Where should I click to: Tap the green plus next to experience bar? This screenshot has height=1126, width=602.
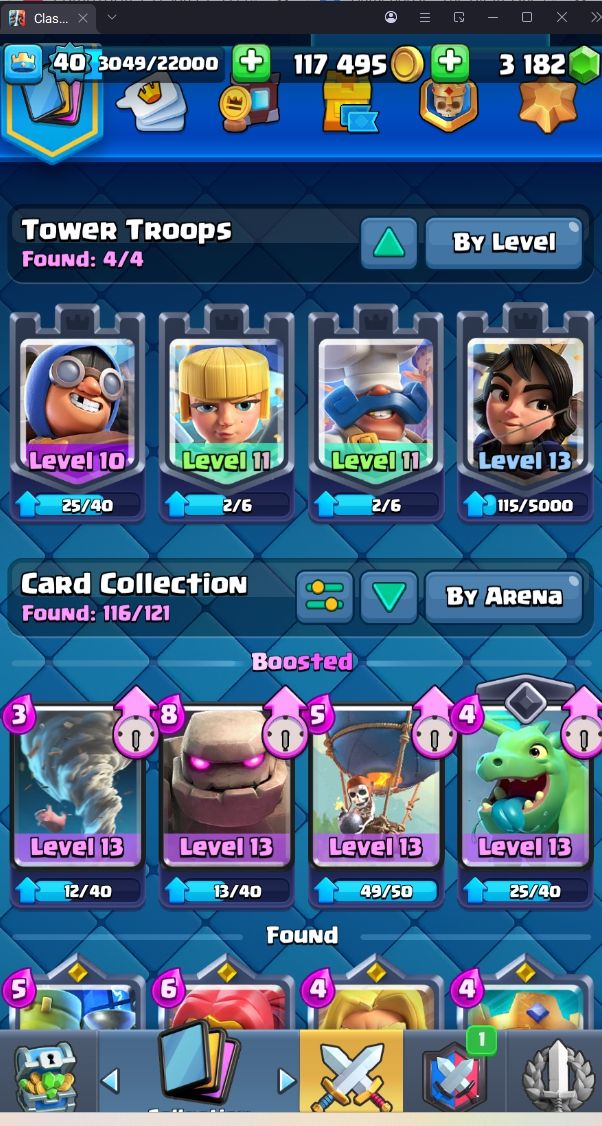coord(251,63)
